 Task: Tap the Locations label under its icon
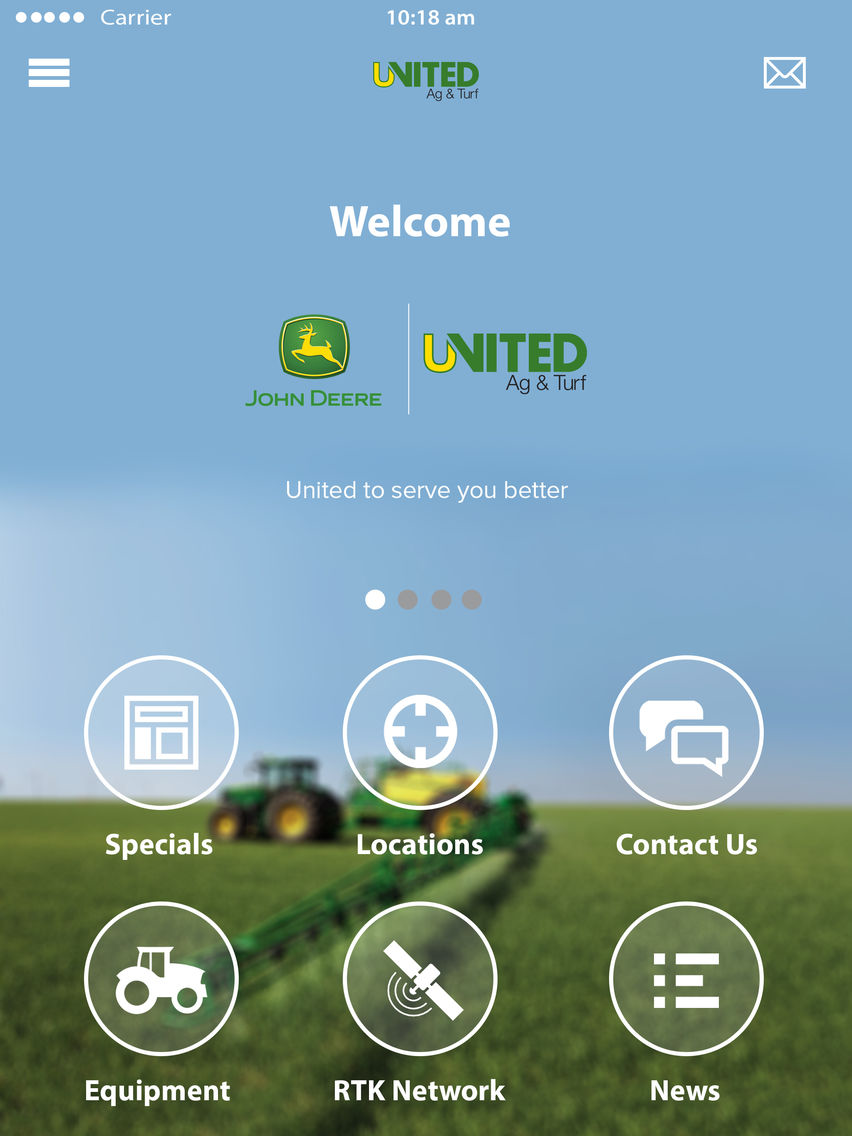pos(421,844)
